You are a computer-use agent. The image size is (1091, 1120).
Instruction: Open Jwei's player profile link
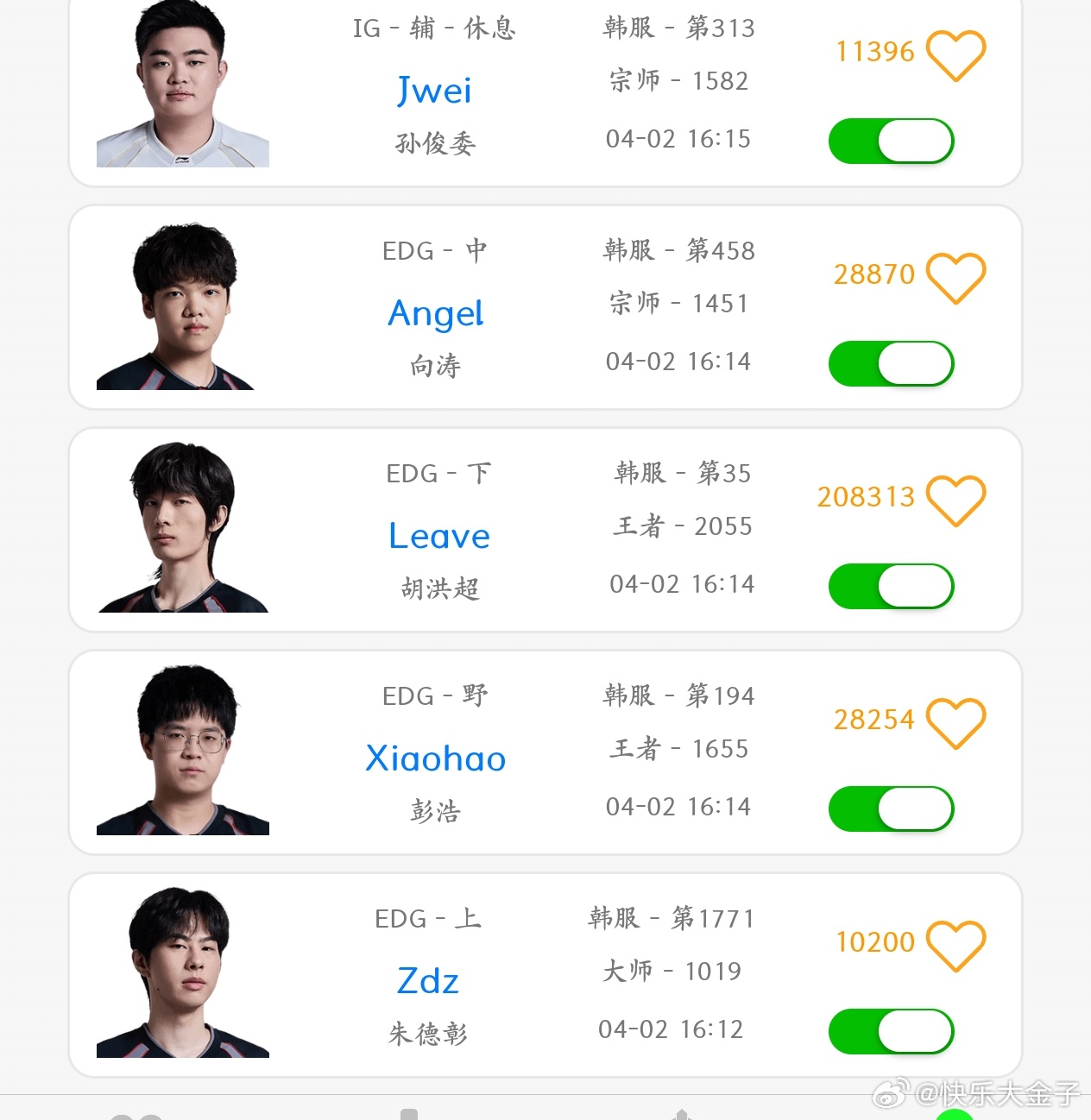tap(435, 90)
